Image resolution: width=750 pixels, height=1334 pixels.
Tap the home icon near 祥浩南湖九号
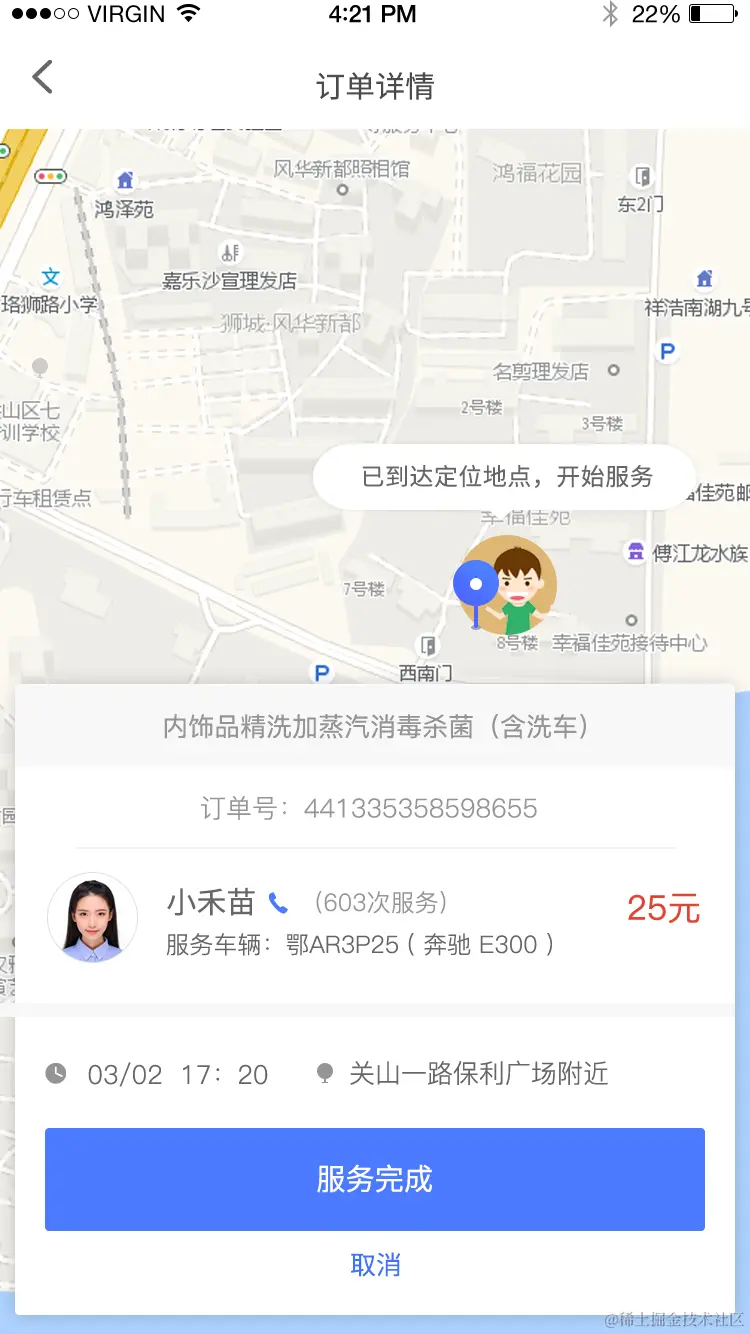pyautogui.click(x=704, y=278)
